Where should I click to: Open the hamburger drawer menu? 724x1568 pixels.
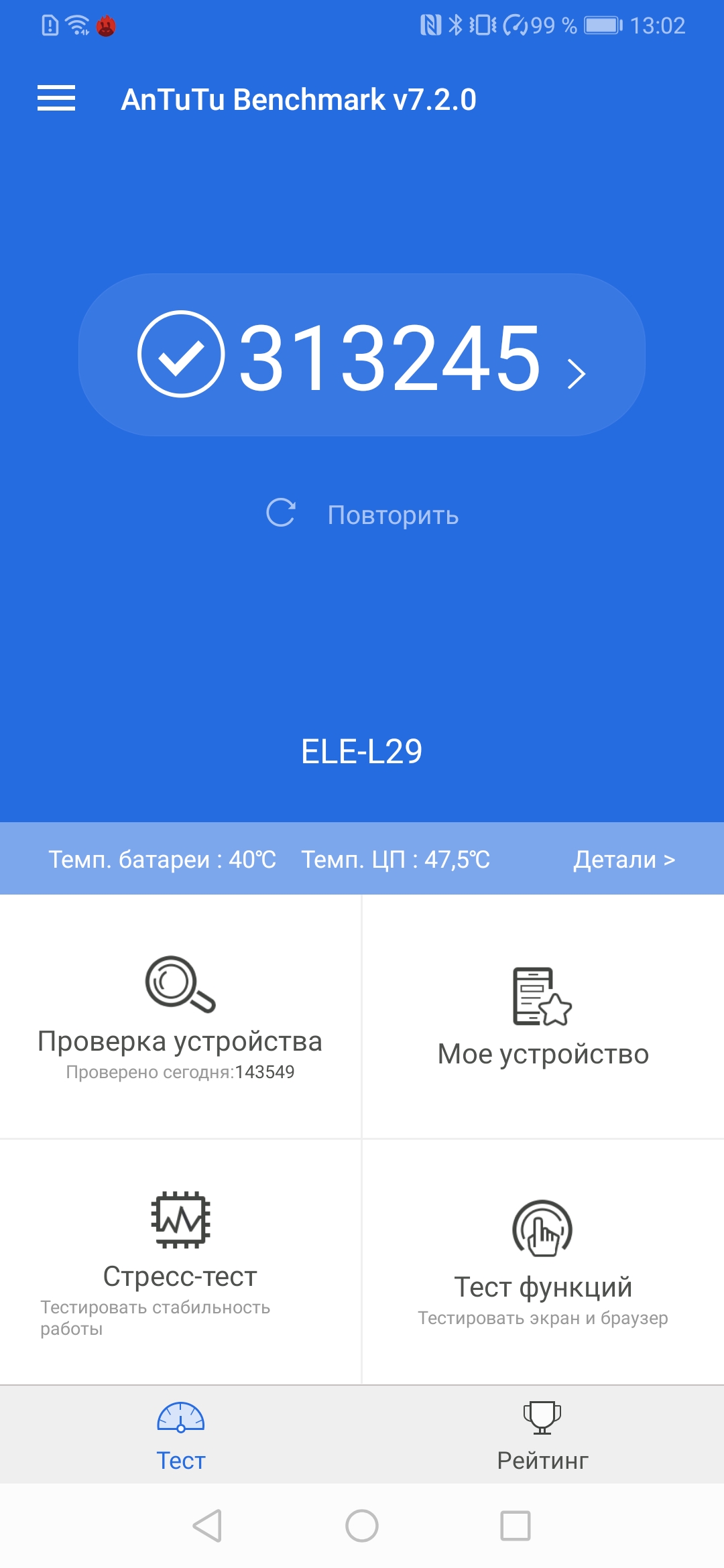click(56, 99)
